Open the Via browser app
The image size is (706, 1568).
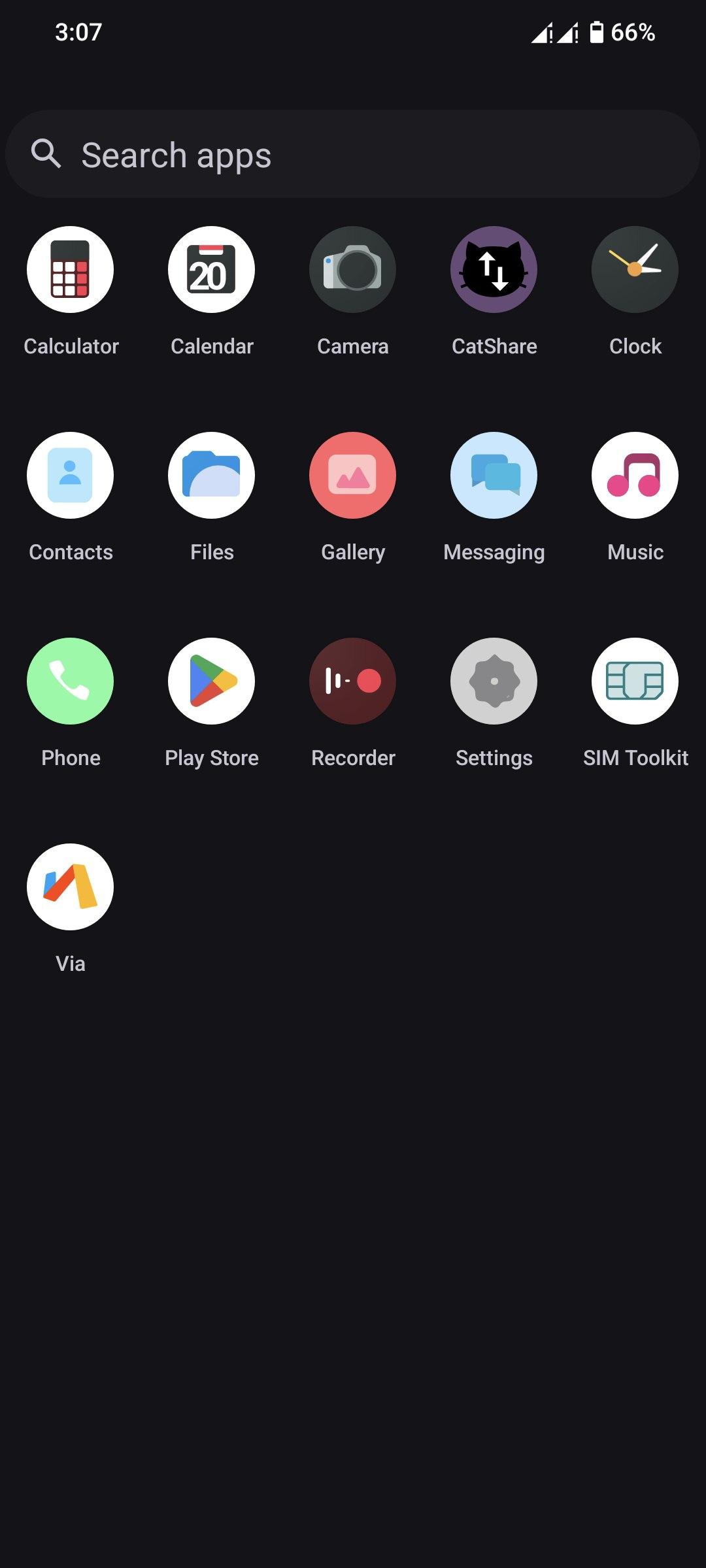click(71, 887)
